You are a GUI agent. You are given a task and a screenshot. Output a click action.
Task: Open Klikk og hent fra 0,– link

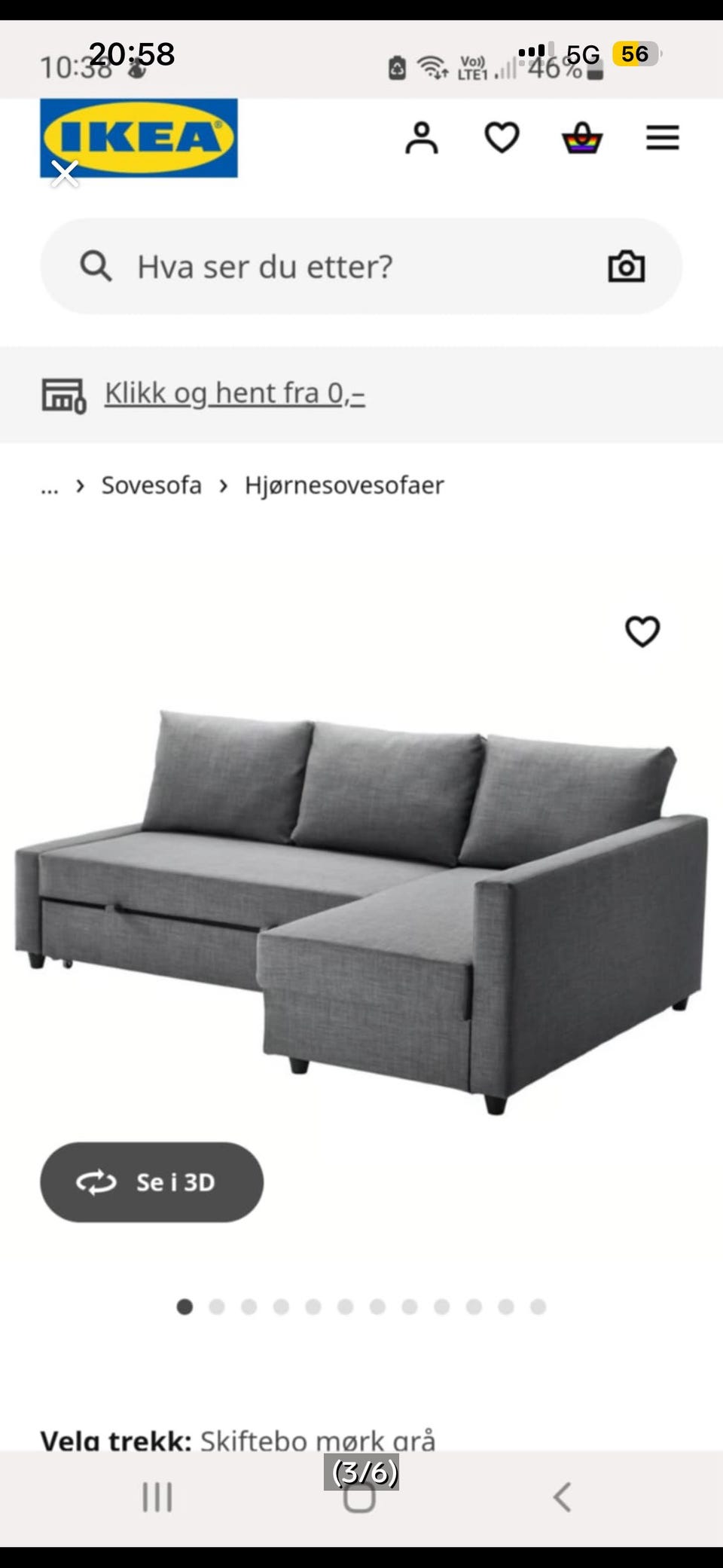233,393
